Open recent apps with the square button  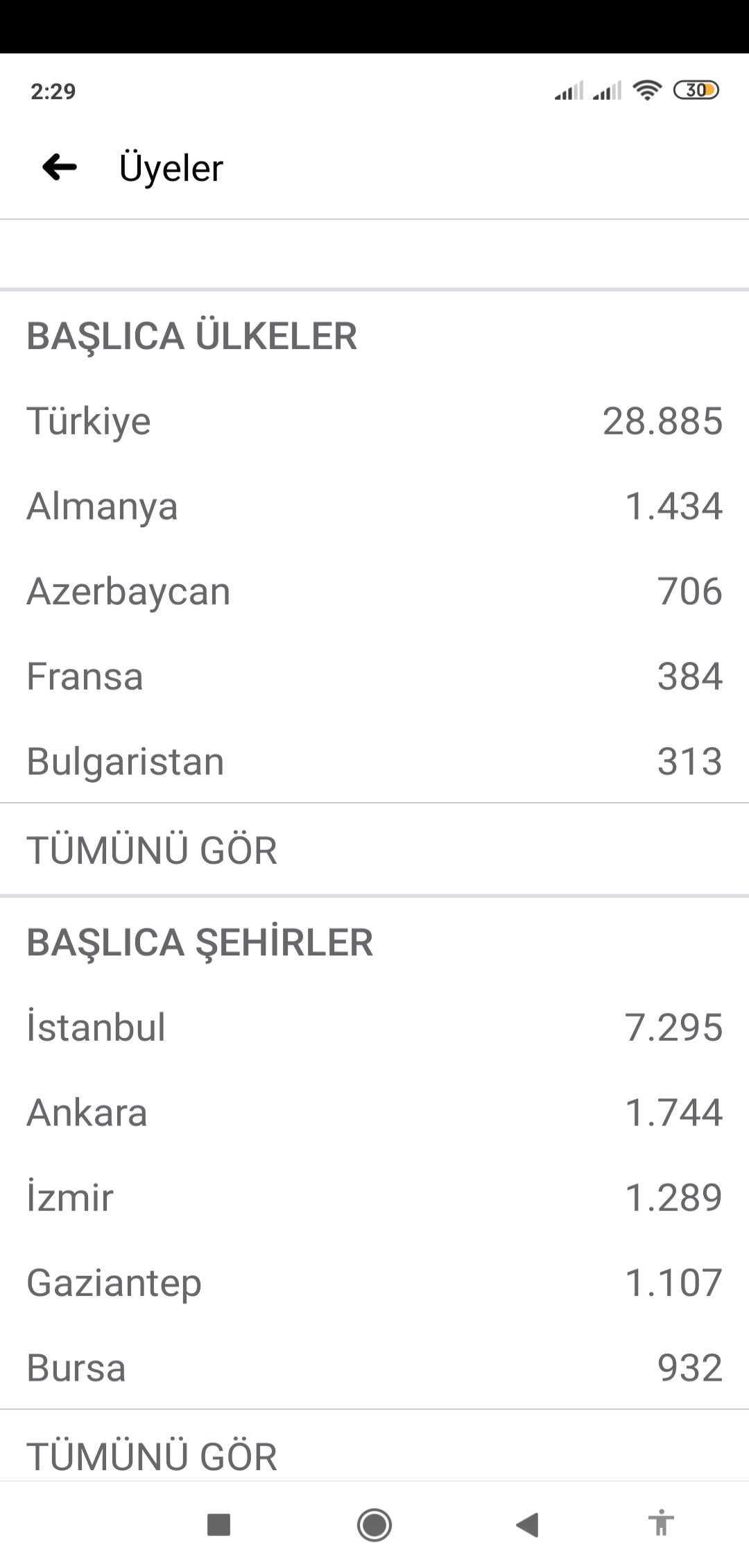tap(219, 1525)
